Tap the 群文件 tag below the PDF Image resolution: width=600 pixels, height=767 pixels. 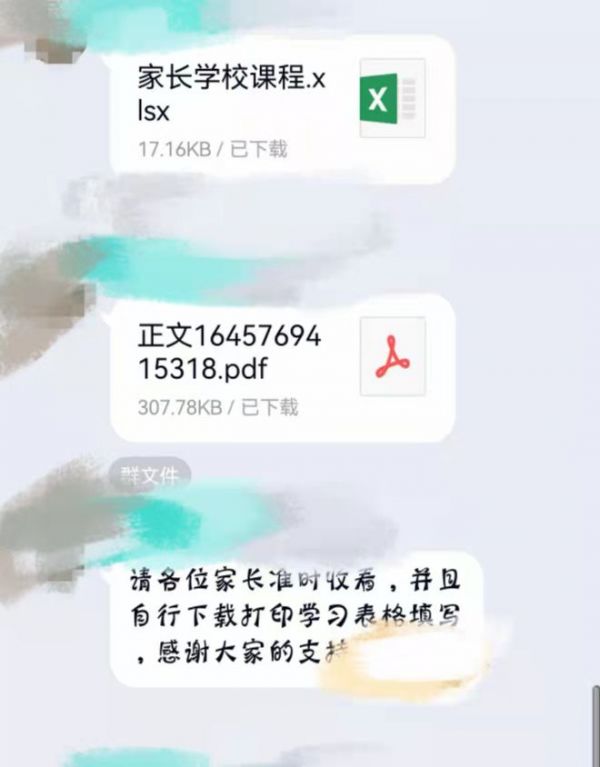point(149,474)
